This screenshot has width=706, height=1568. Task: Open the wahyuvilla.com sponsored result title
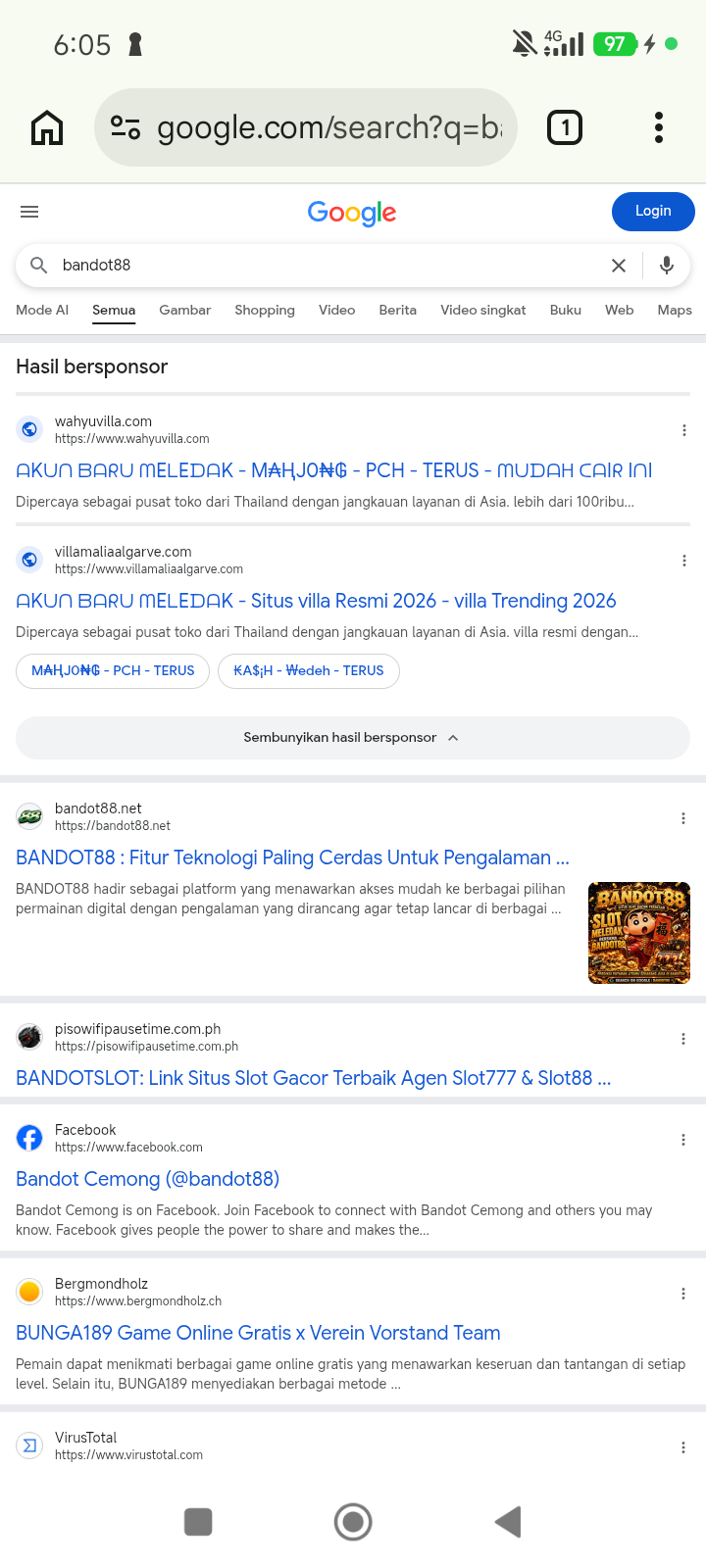[334, 470]
